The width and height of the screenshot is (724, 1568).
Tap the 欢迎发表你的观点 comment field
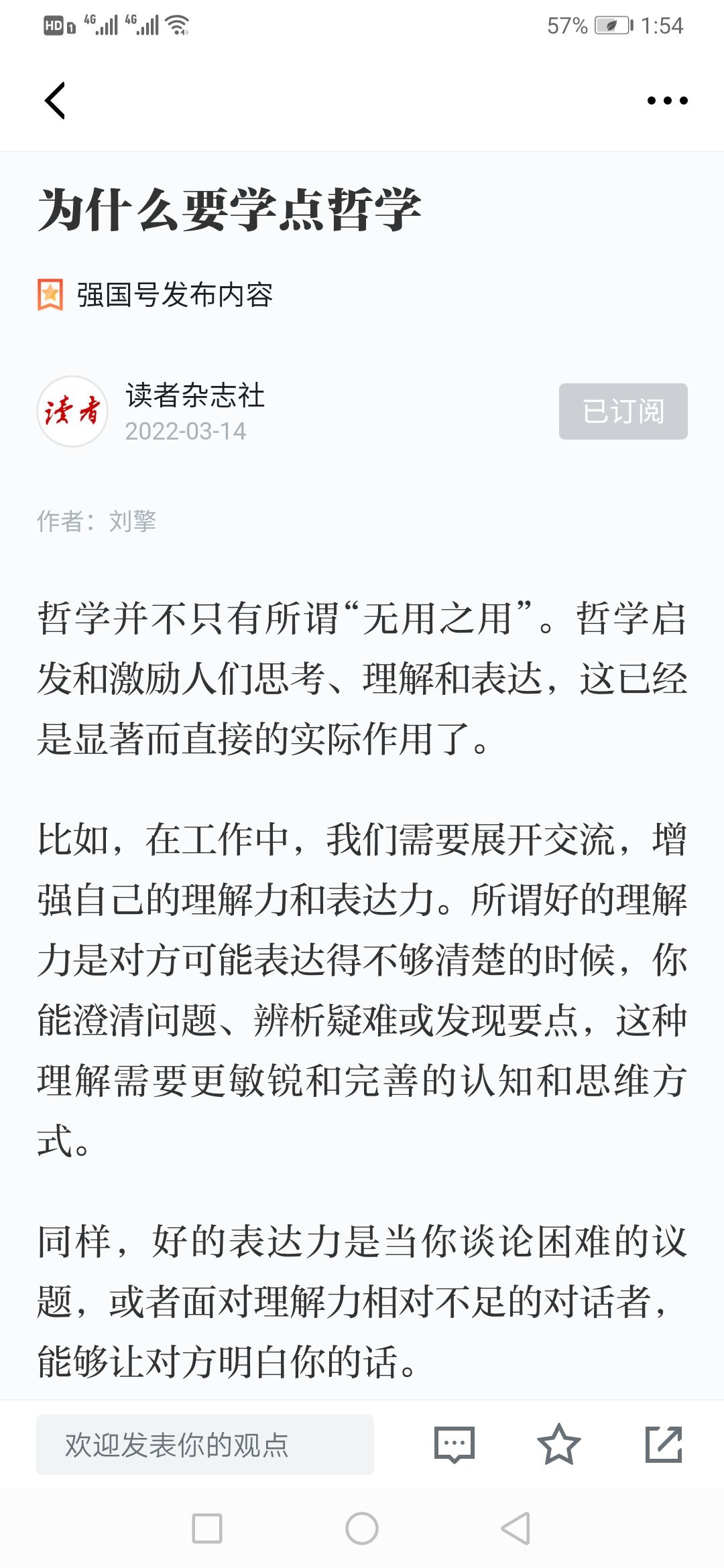point(205,1445)
